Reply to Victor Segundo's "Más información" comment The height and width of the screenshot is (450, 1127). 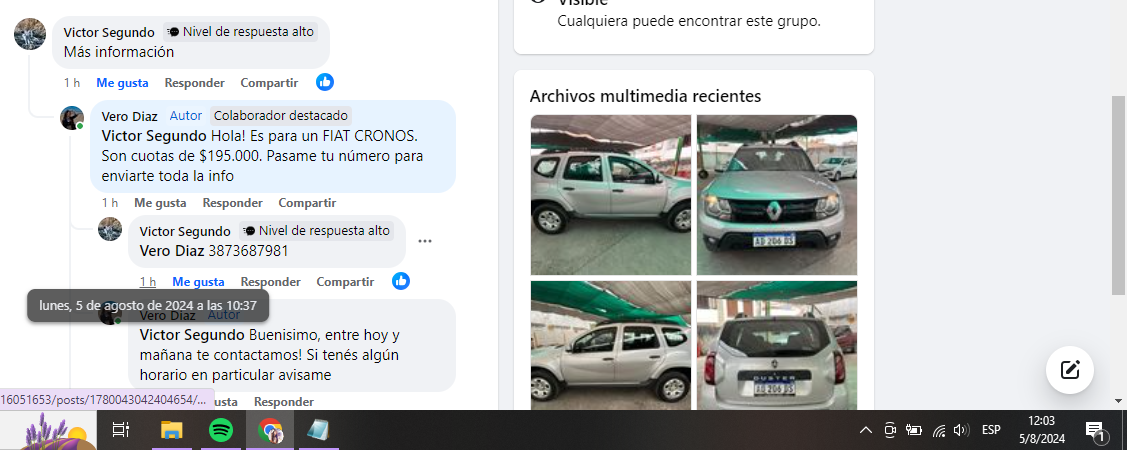pos(194,83)
